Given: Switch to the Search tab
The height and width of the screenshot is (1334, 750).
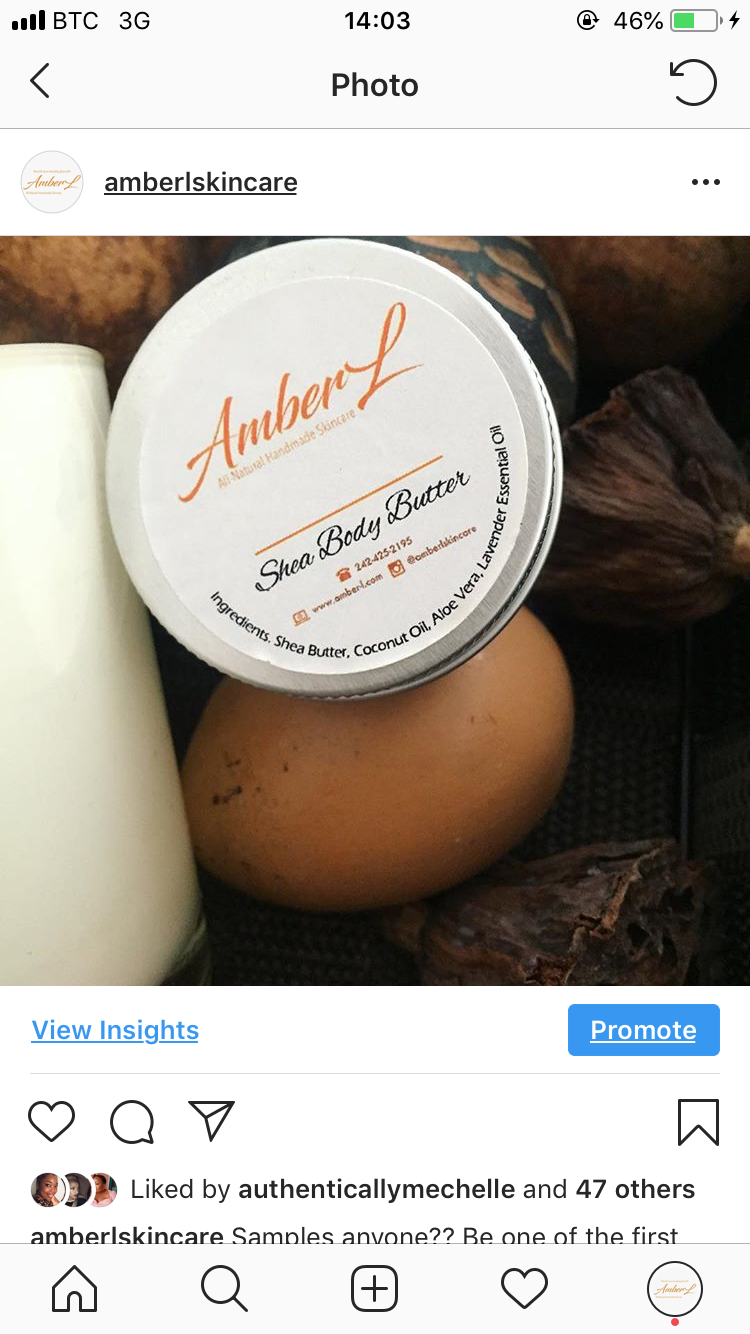Looking at the screenshot, I should pyautogui.click(x=224, y=1288).
